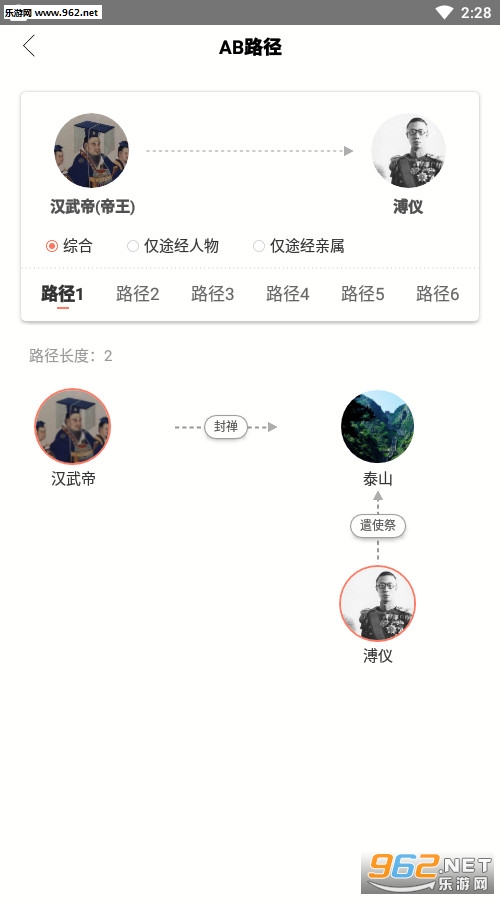Screen dimensions: 500x900
Task: Open the 路径3 tab
Action: click(x=212, y=294)
